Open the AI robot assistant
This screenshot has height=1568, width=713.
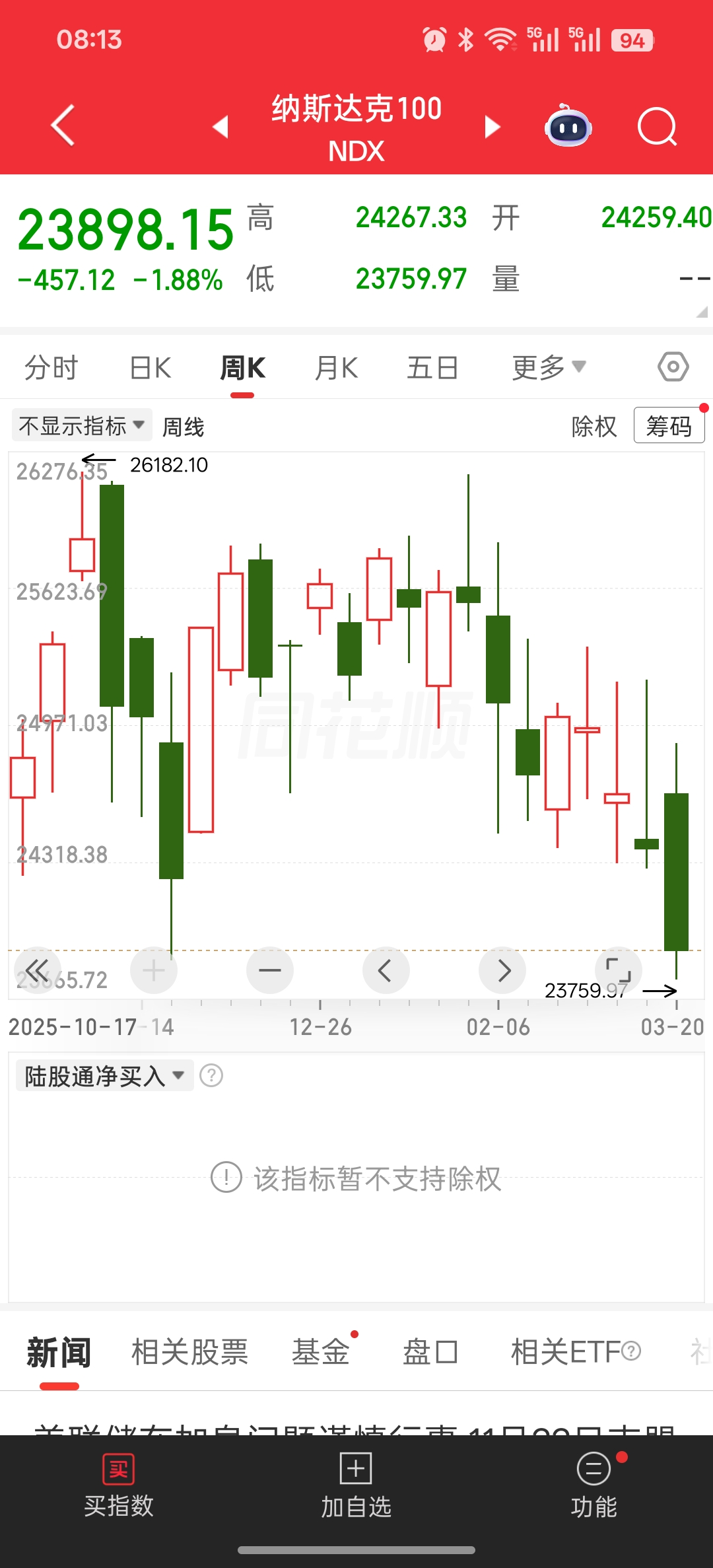(568, 125)
